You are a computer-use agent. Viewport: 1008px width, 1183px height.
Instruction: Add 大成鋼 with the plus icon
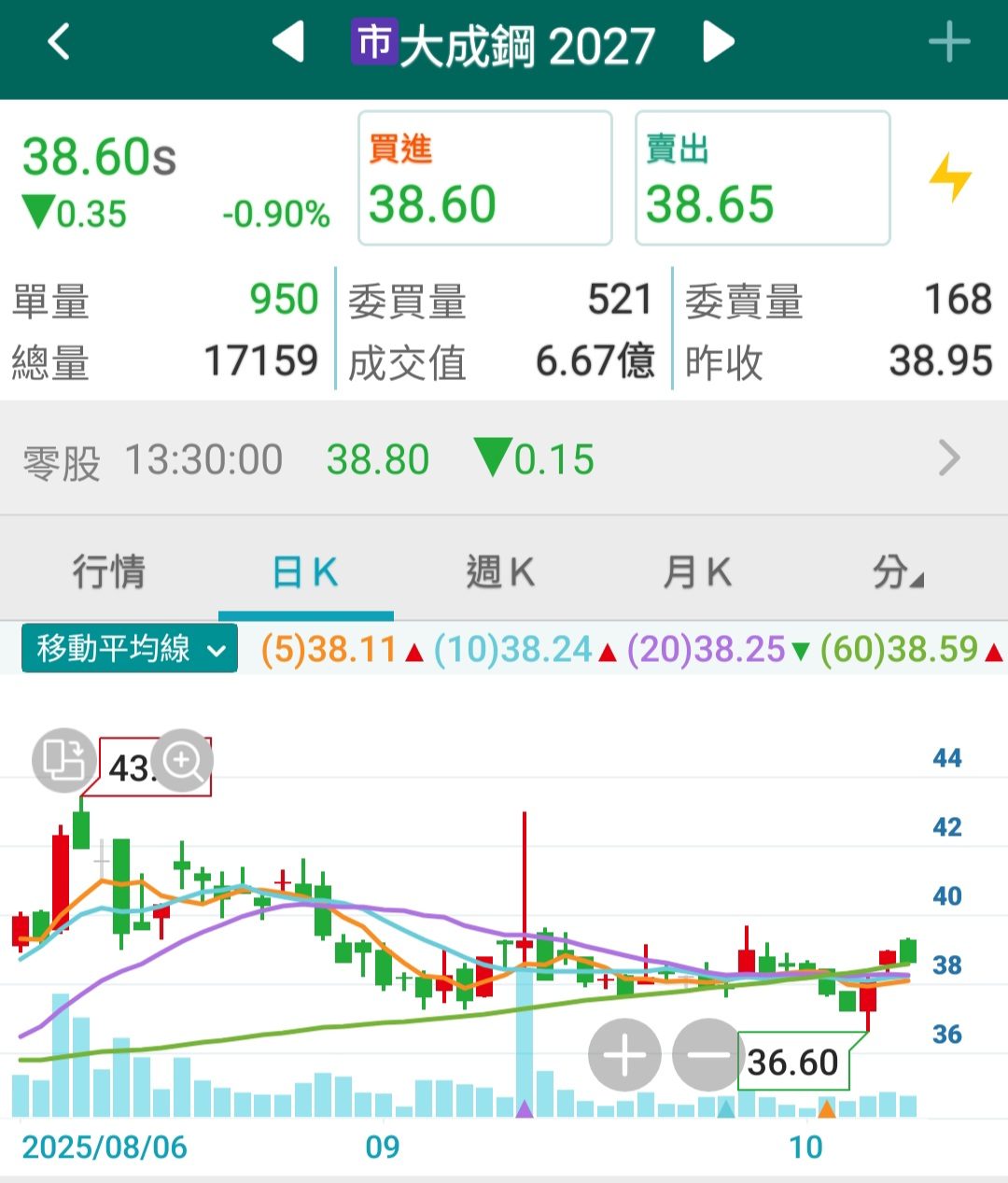(x=949, y=43)
